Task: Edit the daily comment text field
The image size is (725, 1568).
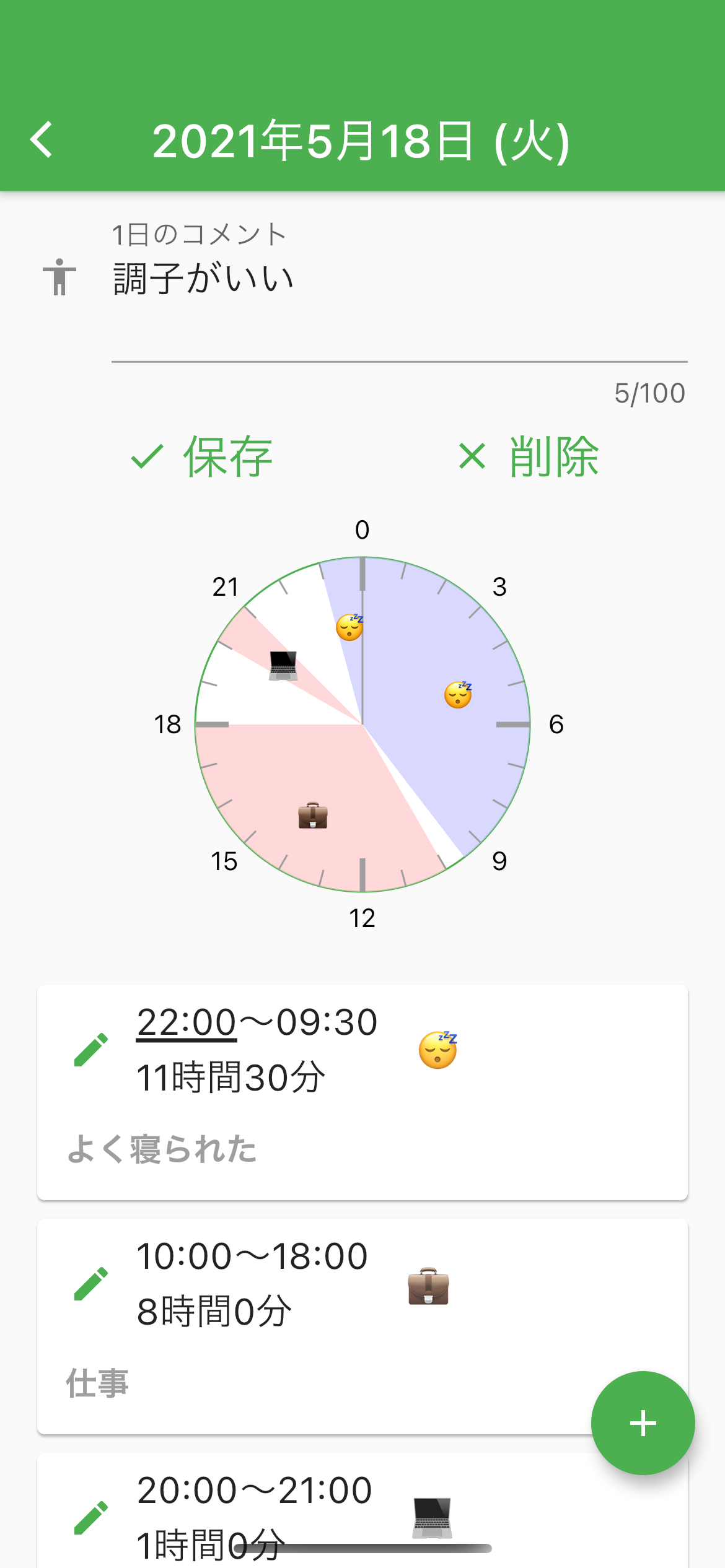Action: pyautogui.click(x=399, y=291)
